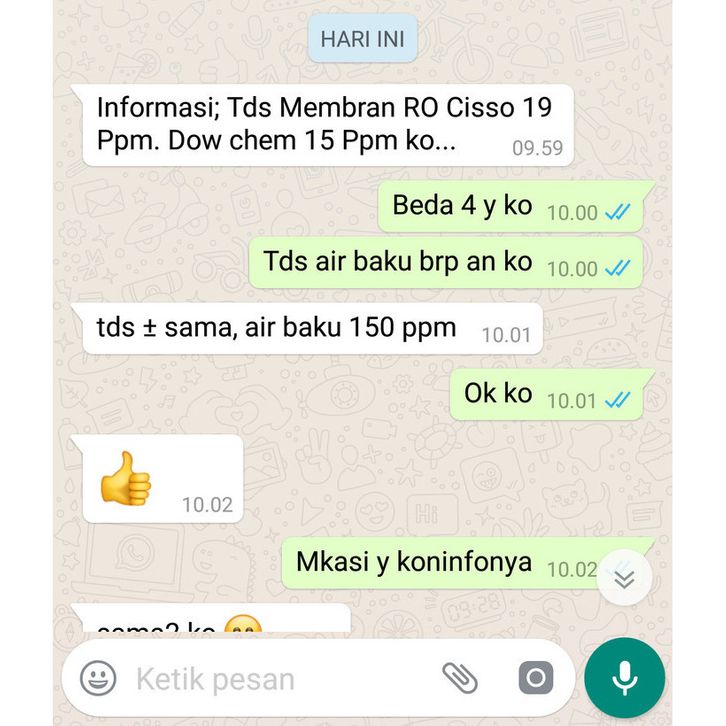Open the emoji picker
The width and height of the screenshot is (726, 726).
click(x=98, y=679)
